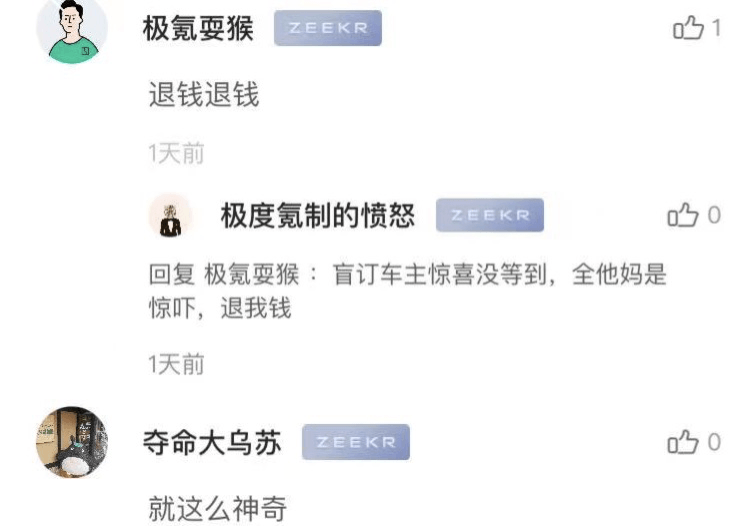The image size is (746, 526).
Task: Like the comment by 极氪耍猴
Action: (688, 29)
